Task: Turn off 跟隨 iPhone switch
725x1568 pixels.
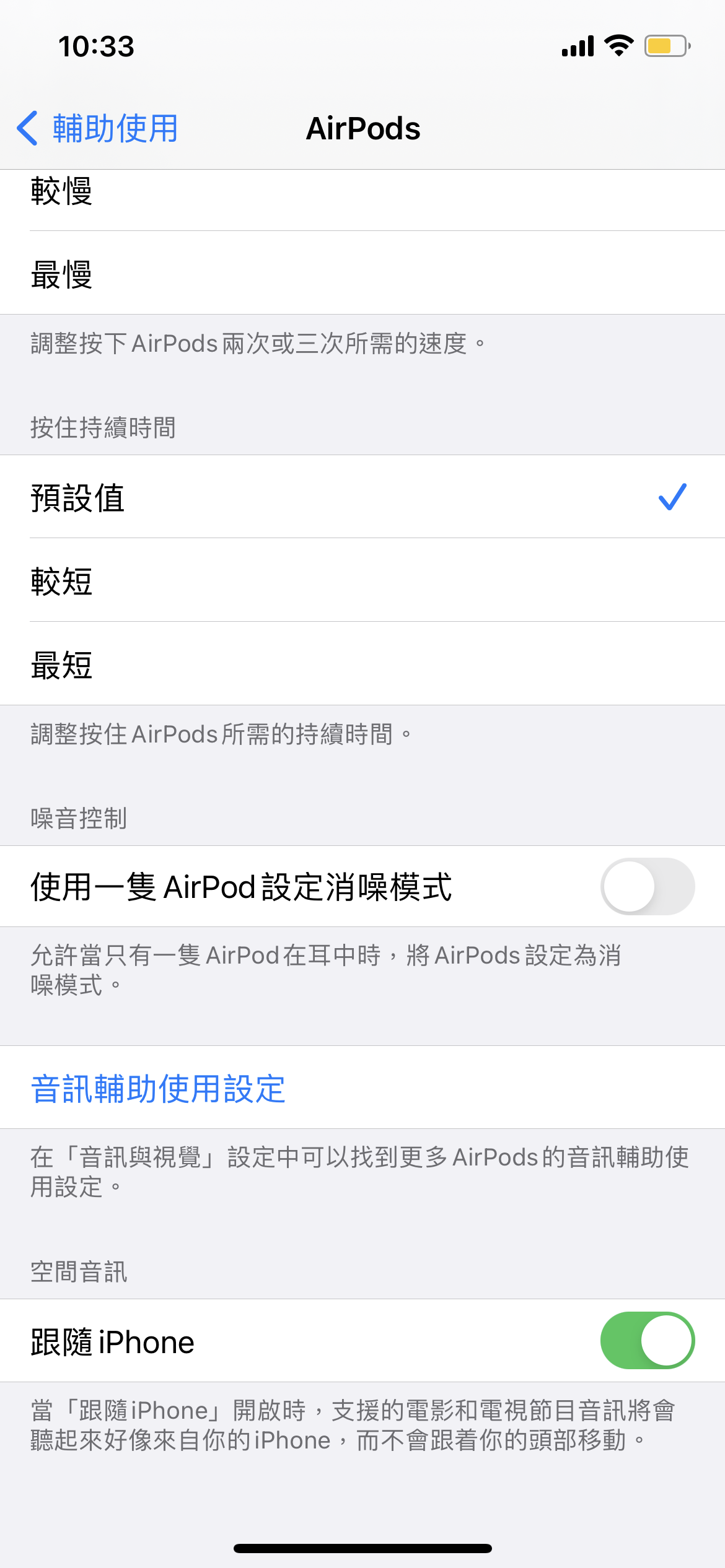Action: [x=647, y=1340]
